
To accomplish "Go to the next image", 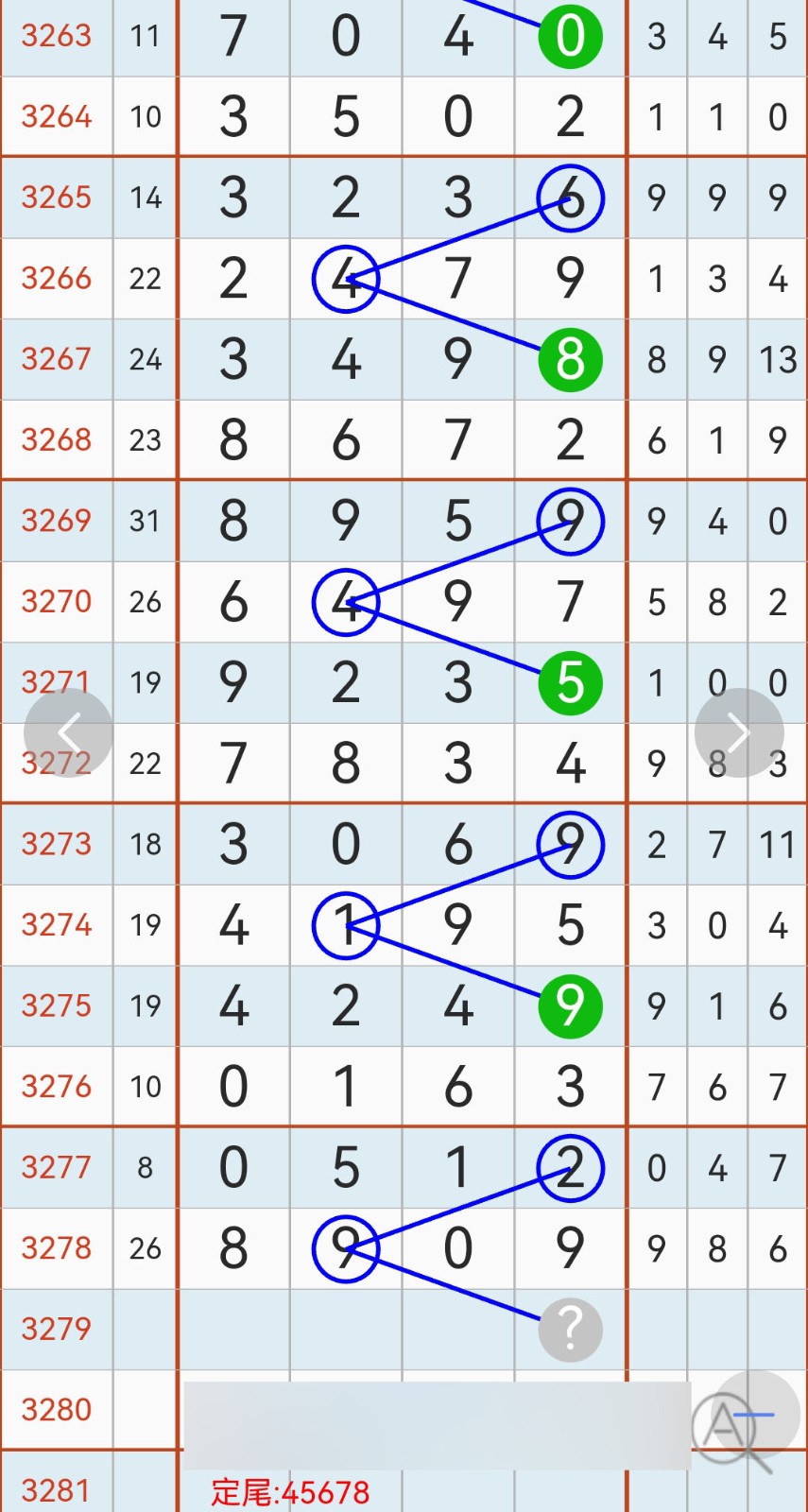I will (x=739, y=732).
